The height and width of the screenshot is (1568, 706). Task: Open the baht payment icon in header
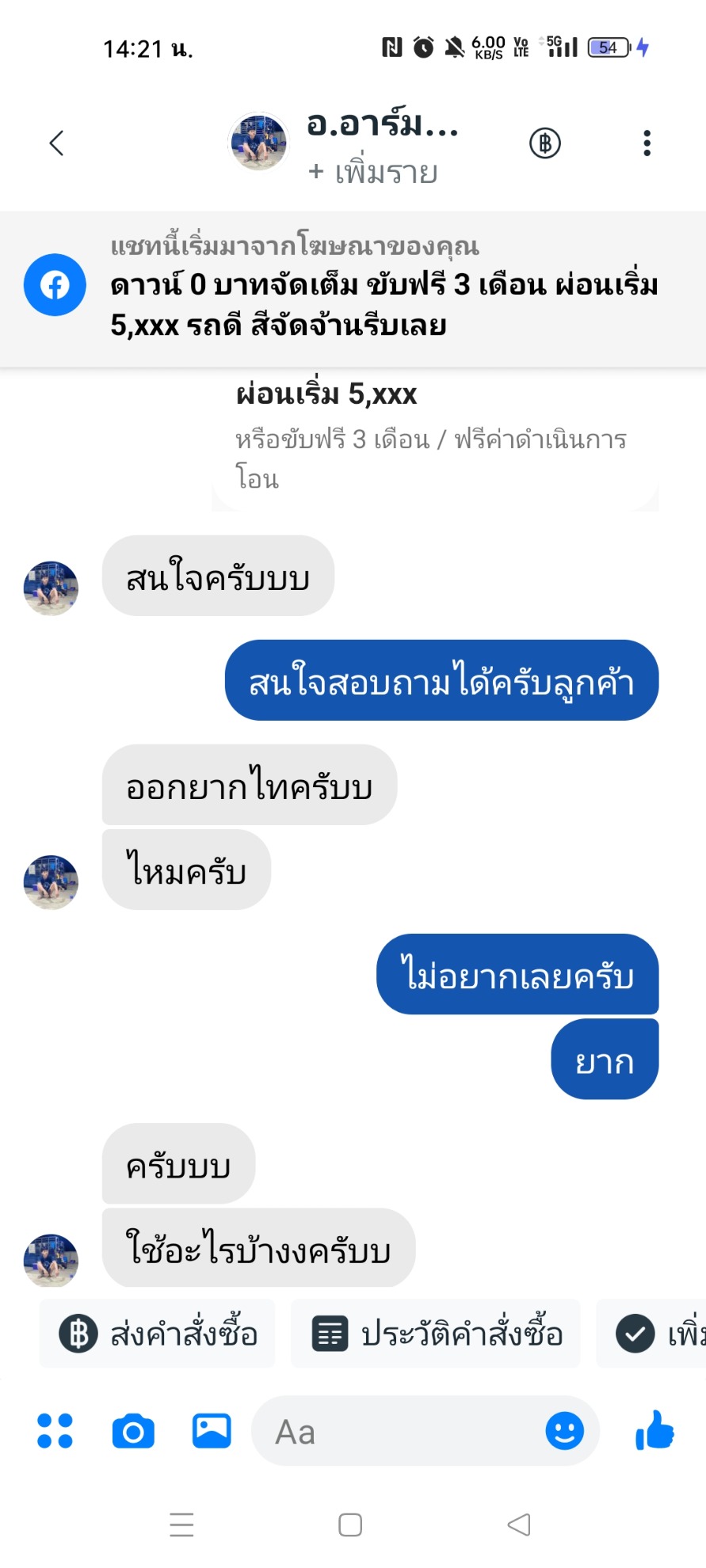point(544,143)
